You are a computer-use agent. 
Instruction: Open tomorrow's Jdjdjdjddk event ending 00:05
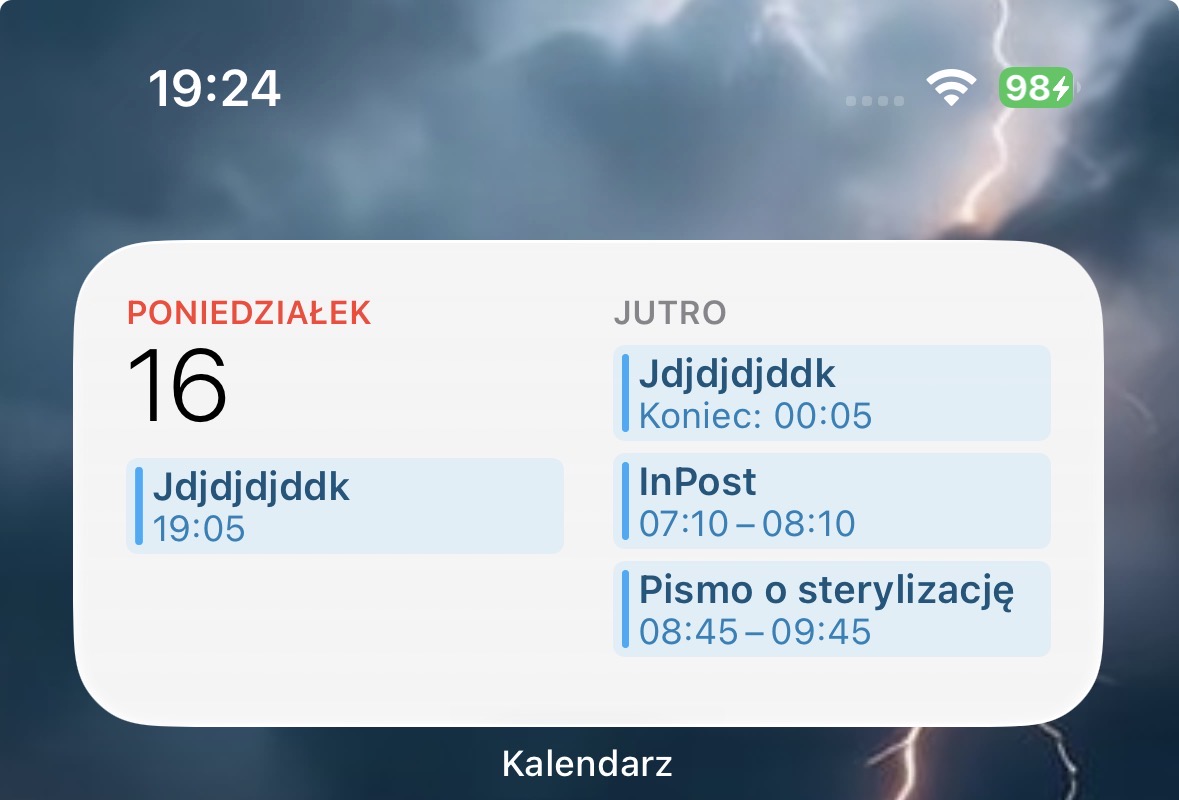832,393
